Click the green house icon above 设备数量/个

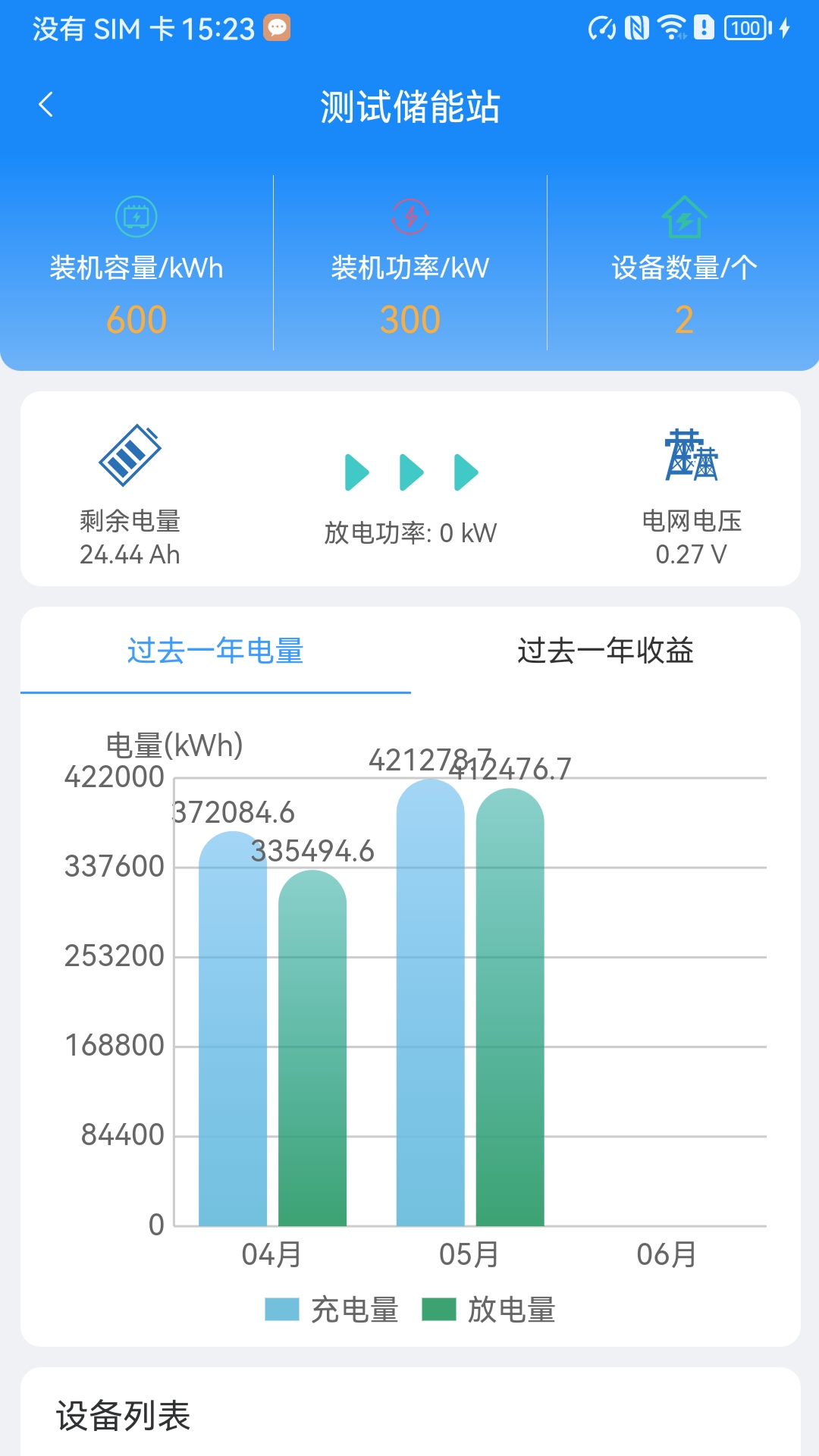[685, 216]
